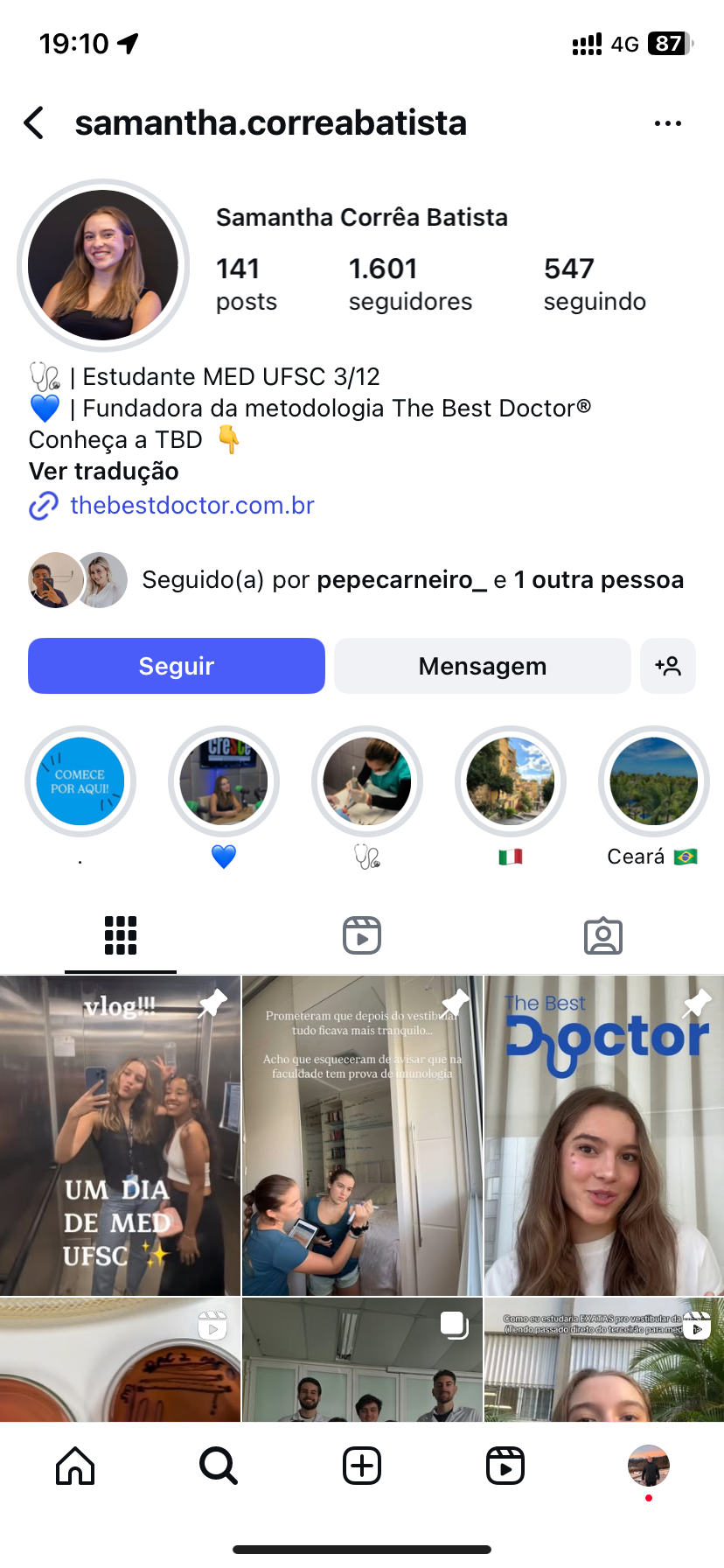Tap Ver tradução to translate bio
The image size is (724, 1568).
[x=104, y=472]
